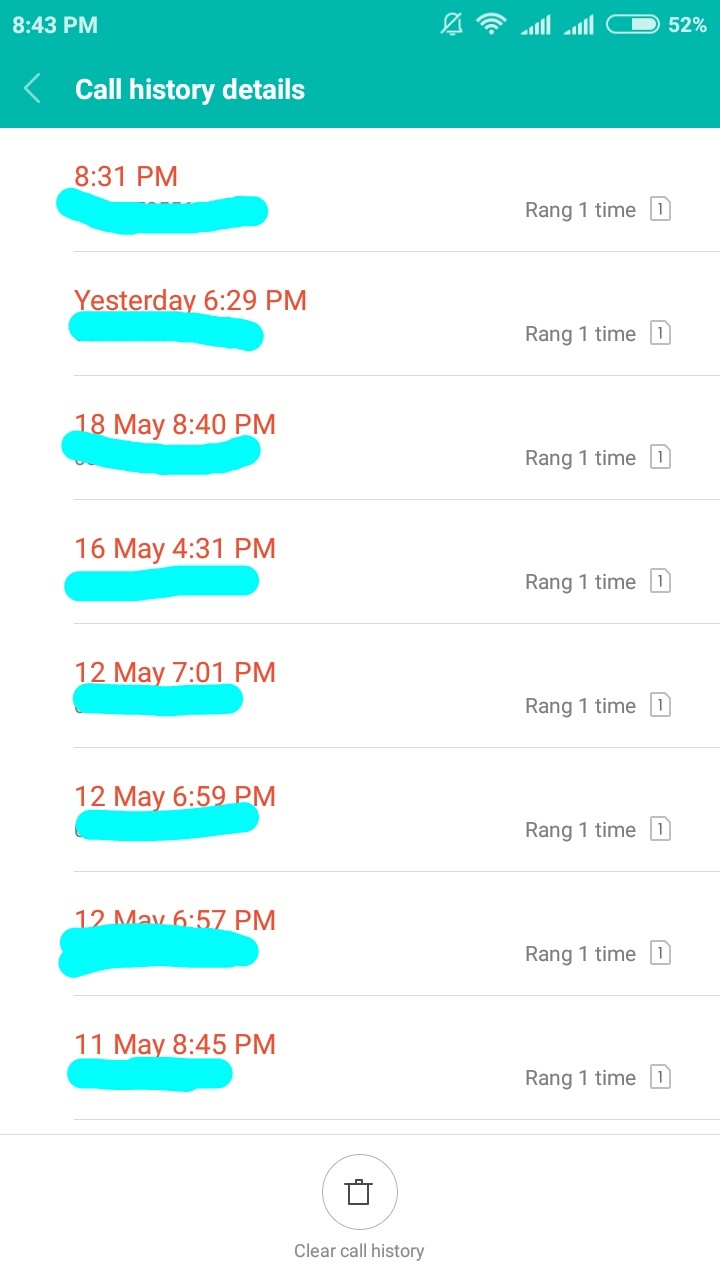
Task: Select the 12 May 7:01 PM call
Action: click(x=360, y=686)
